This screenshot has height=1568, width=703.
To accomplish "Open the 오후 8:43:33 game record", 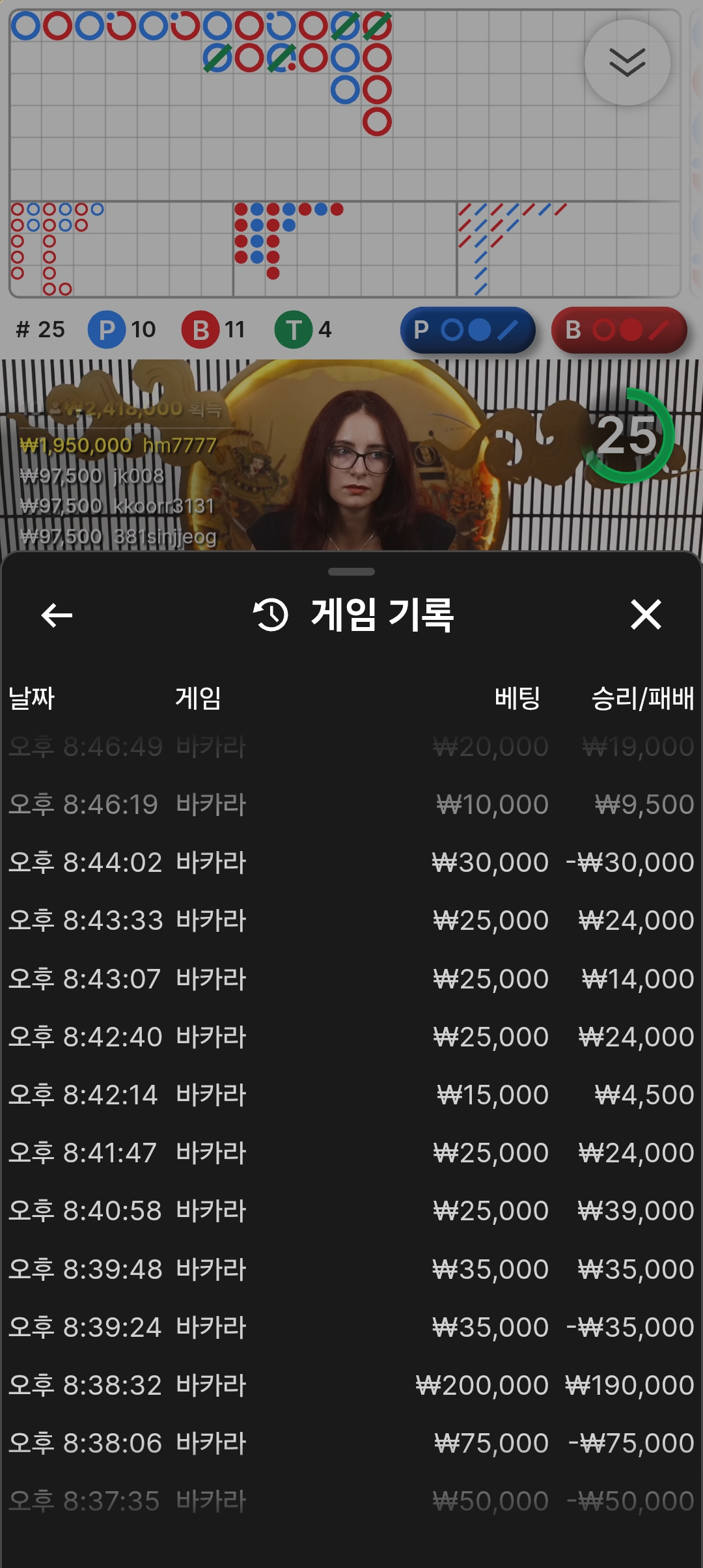I will pyautogui.click(x=351, y=920).
